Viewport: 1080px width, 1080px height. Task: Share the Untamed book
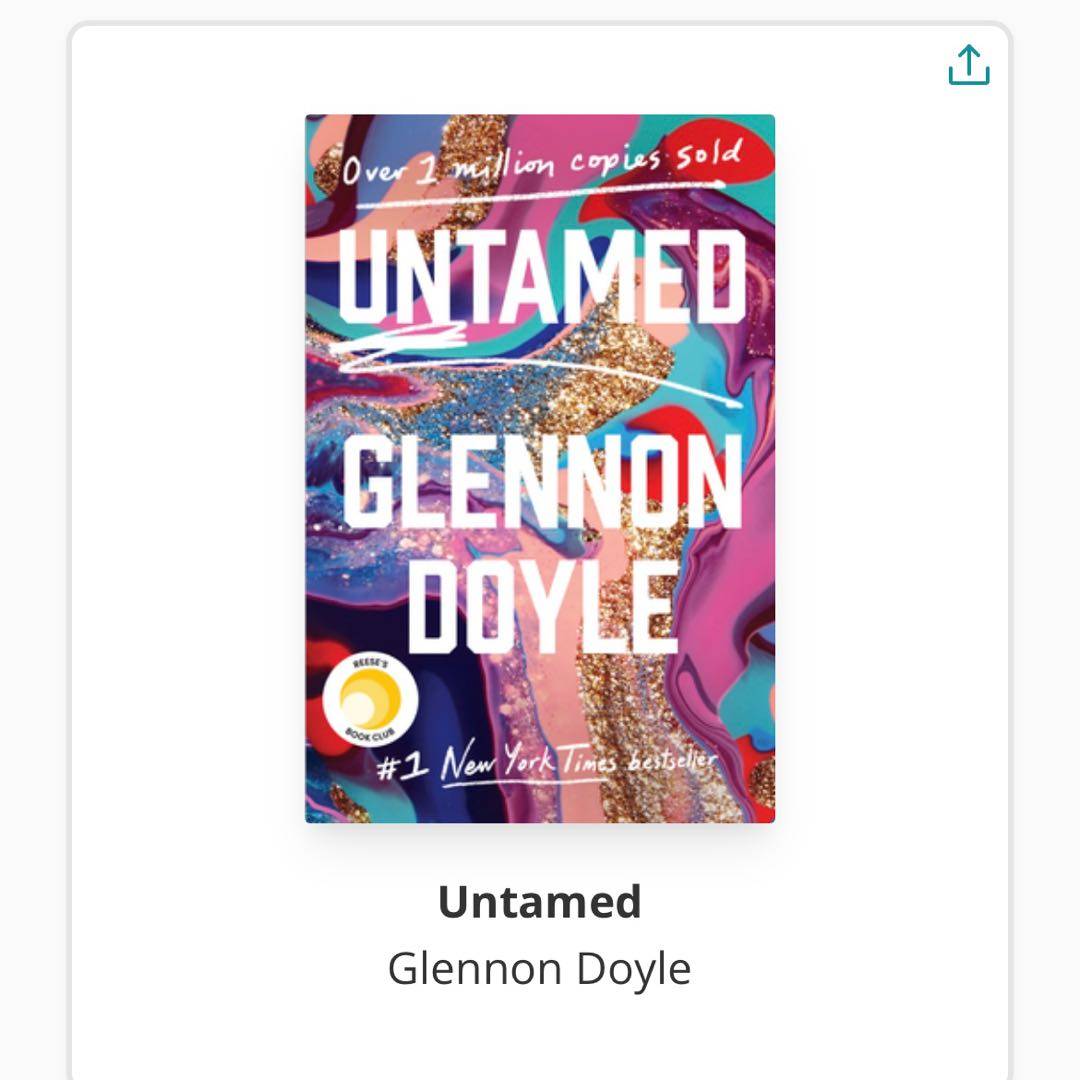[x=968, y=65]
